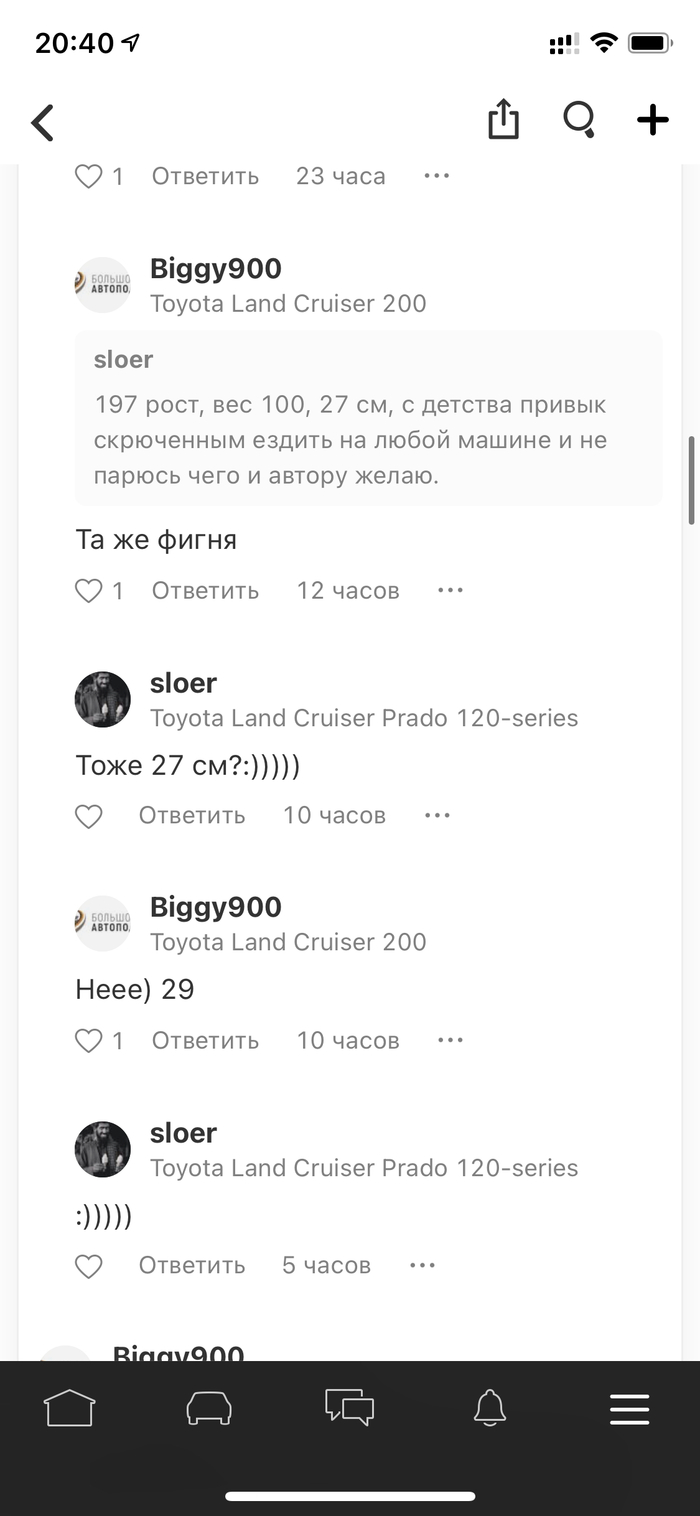Screen dimensions: 700x1516
Task: Open search from the top bar
Action: [579, 120]
